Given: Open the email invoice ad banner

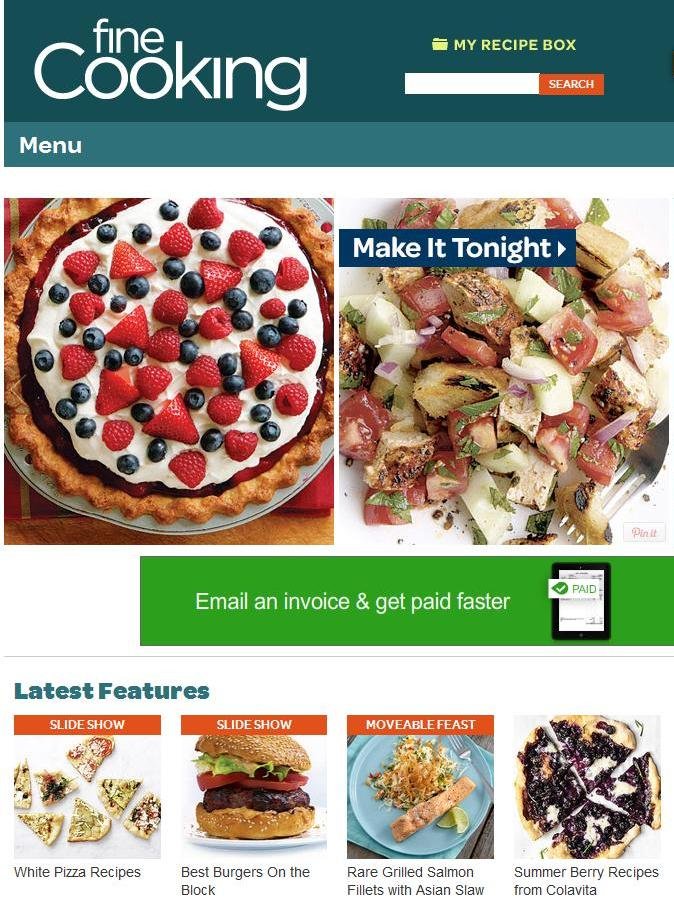Looking at the screenshot, I should pos(406,601).
